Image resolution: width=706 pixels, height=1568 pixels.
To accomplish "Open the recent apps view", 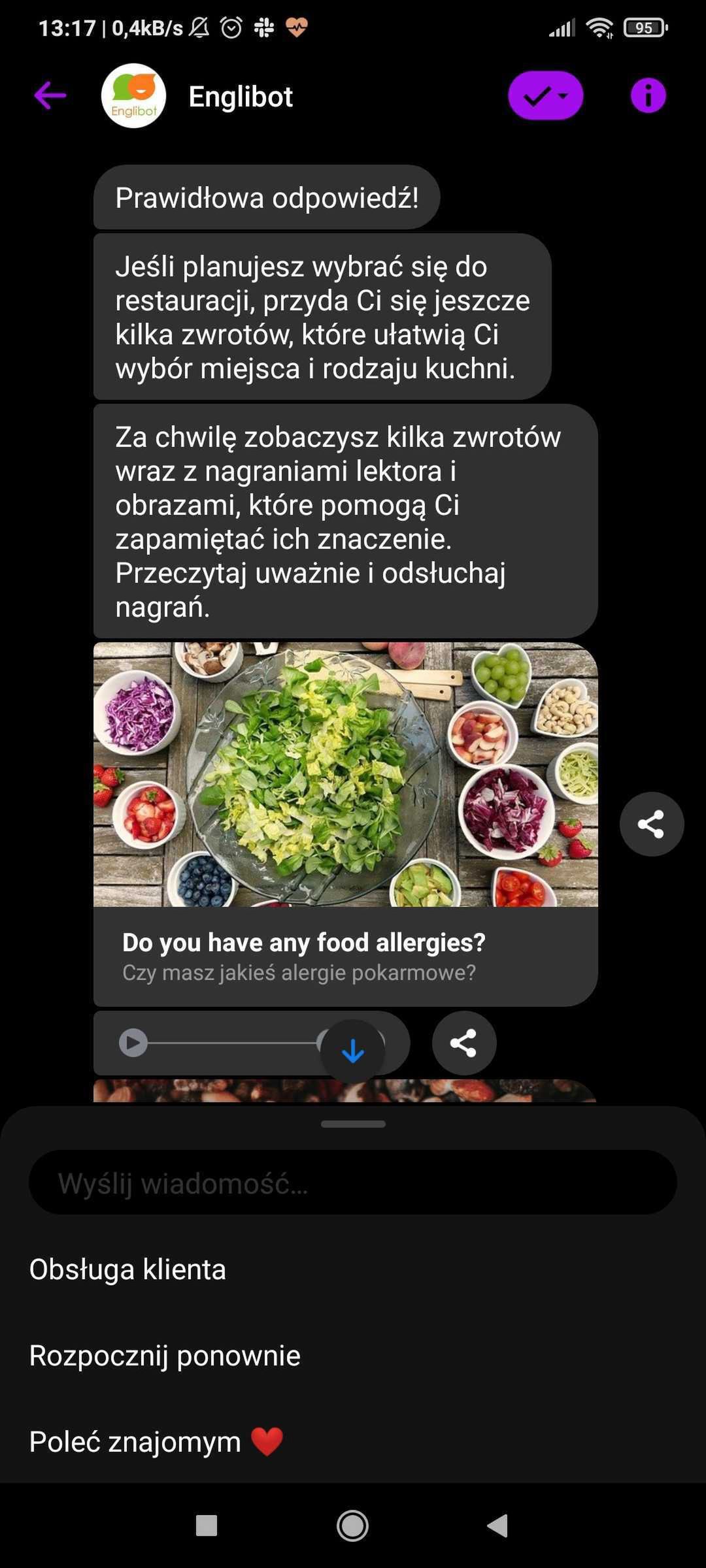I will click(x=207, y=1526).
